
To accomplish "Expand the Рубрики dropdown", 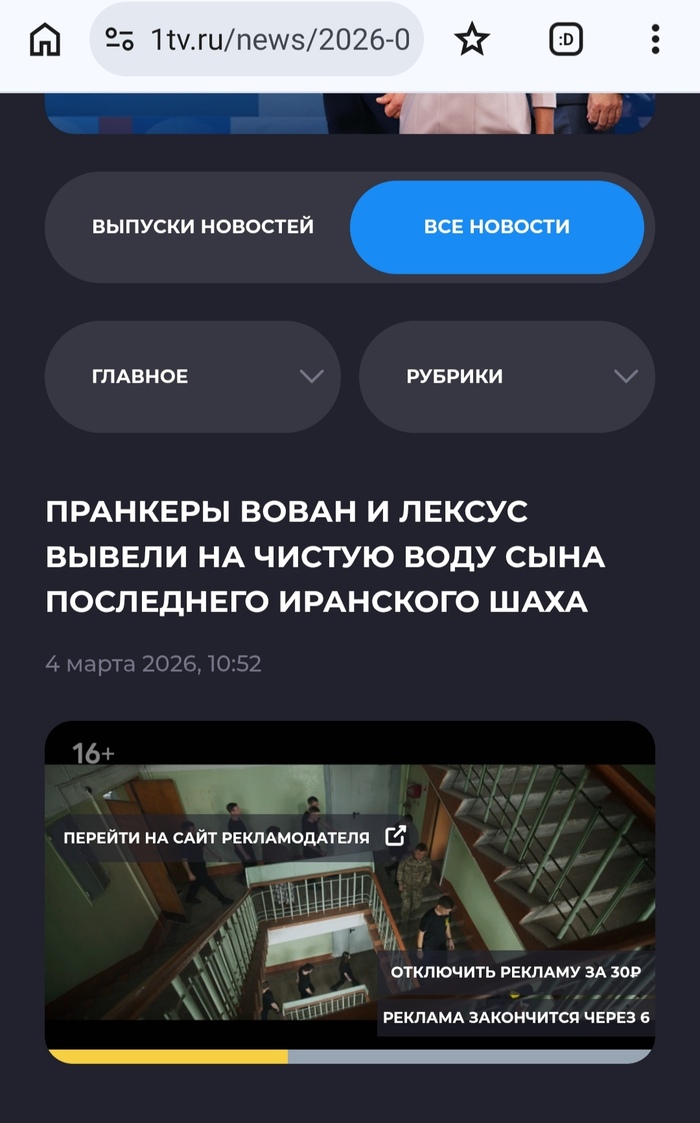I will coord(506,377).
